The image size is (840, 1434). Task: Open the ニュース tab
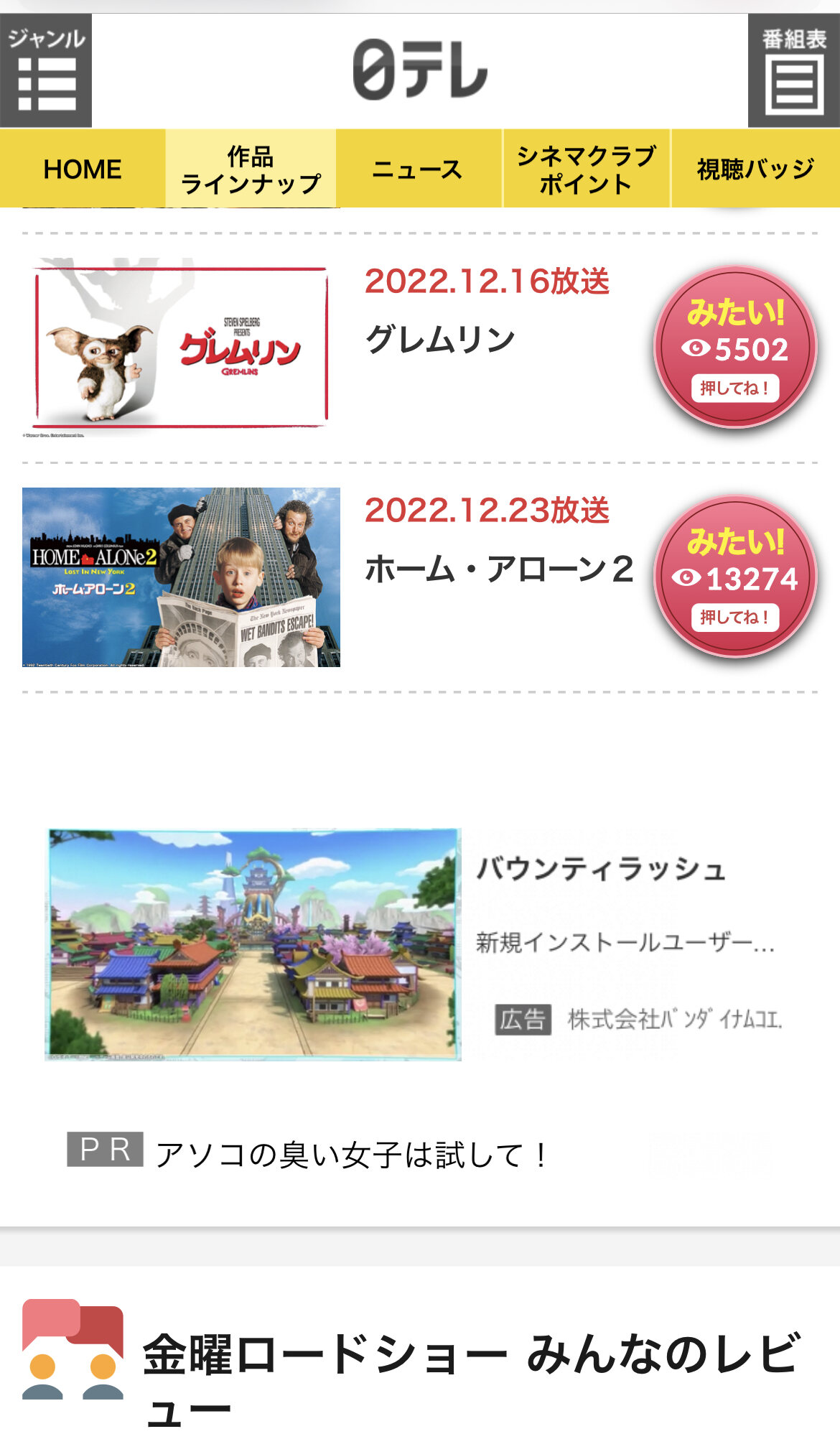419,169
